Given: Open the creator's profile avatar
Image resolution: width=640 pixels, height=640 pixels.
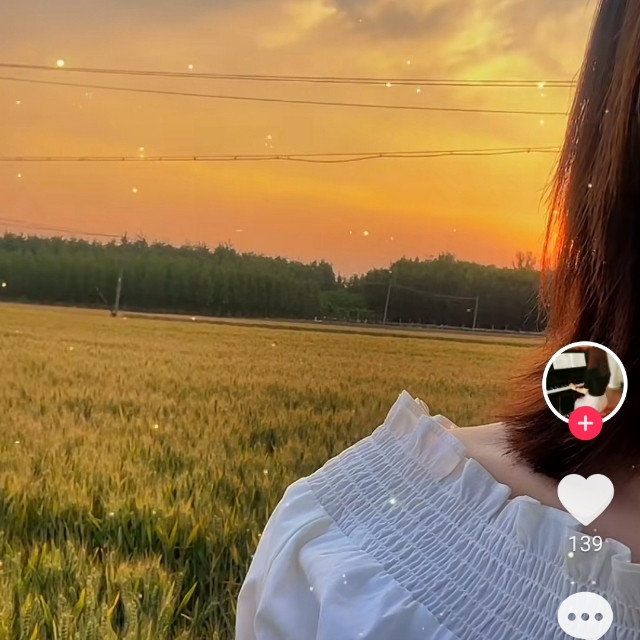Looking at the screenshot, I should 584,381.
